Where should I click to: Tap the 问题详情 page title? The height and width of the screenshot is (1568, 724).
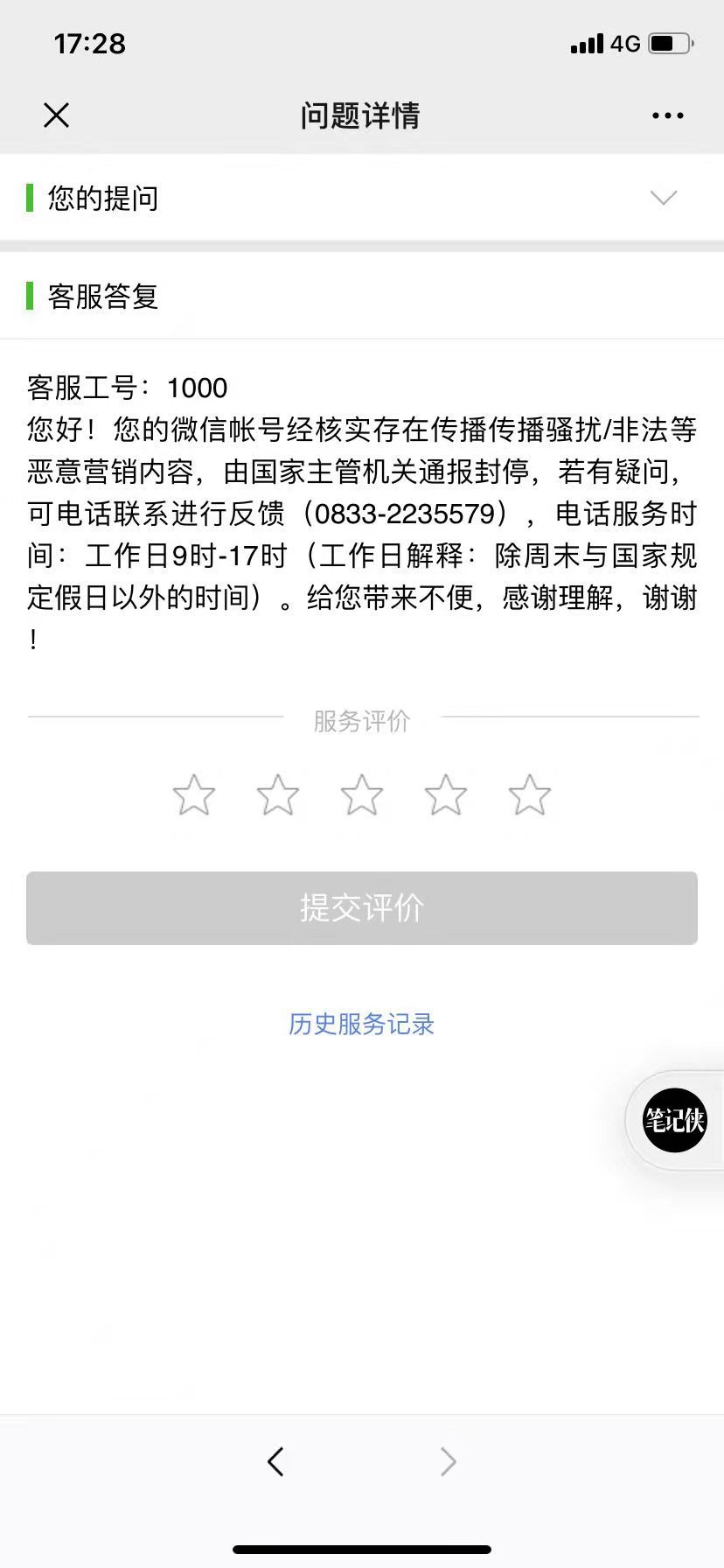362,115
